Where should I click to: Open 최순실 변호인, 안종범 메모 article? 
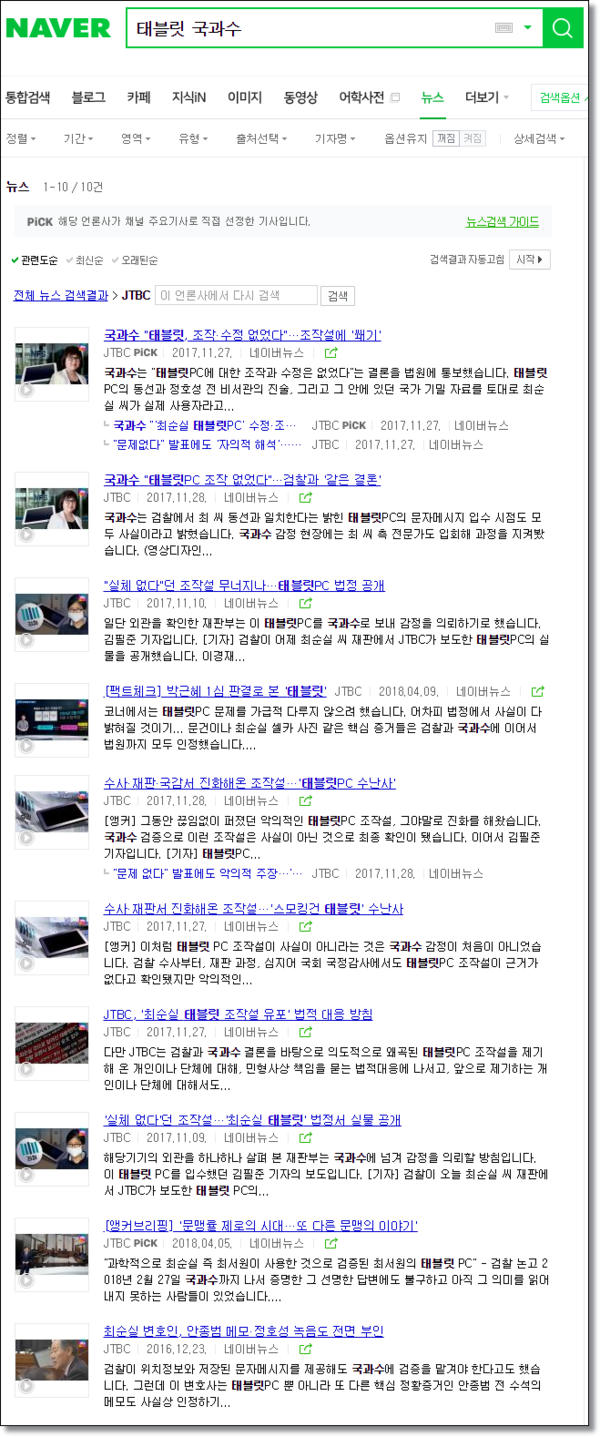click(x=243, y=1331)
